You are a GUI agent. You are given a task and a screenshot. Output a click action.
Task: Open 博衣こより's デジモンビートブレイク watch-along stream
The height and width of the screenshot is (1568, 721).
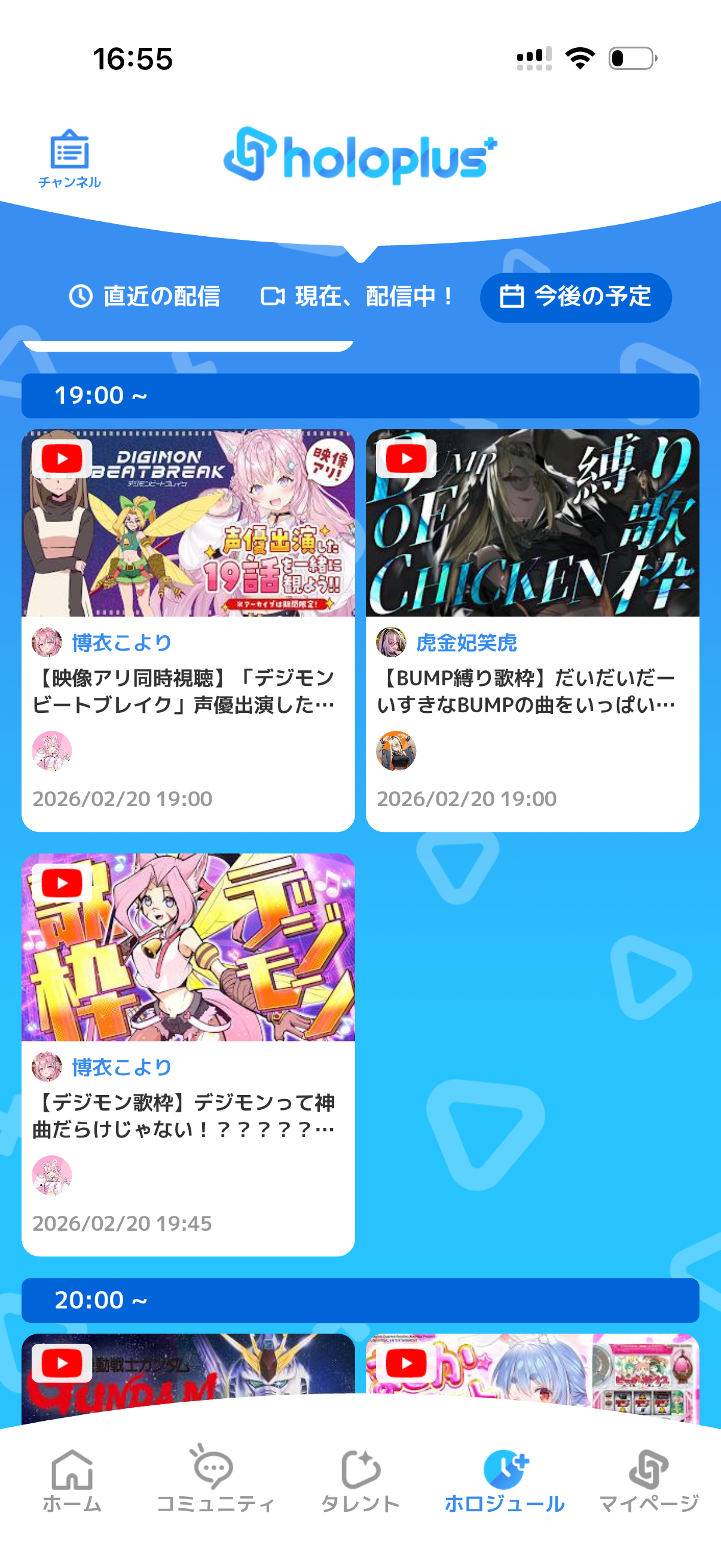(188, 630)
